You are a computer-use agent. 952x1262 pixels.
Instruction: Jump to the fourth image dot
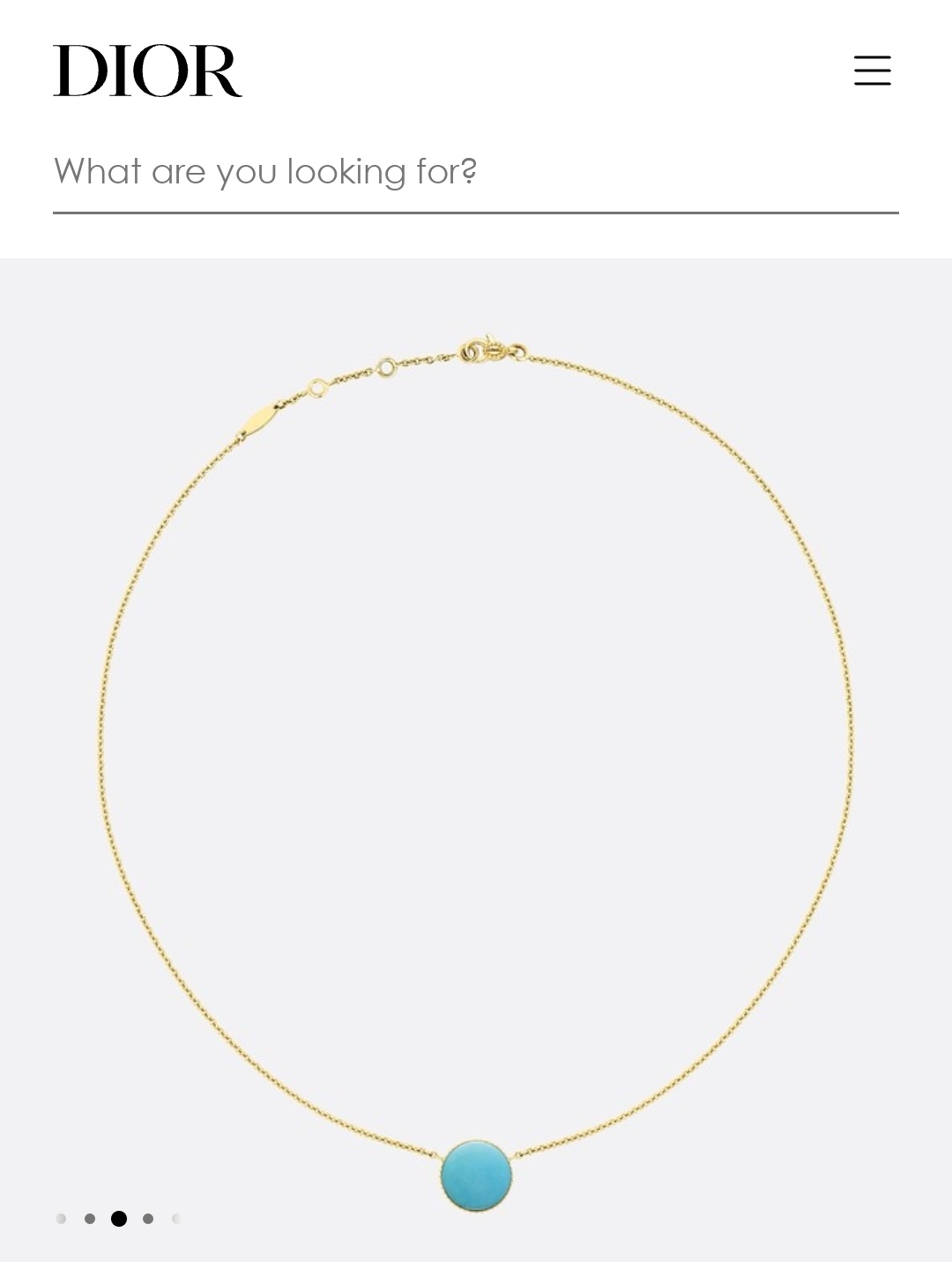click(x=148, y=1219)
